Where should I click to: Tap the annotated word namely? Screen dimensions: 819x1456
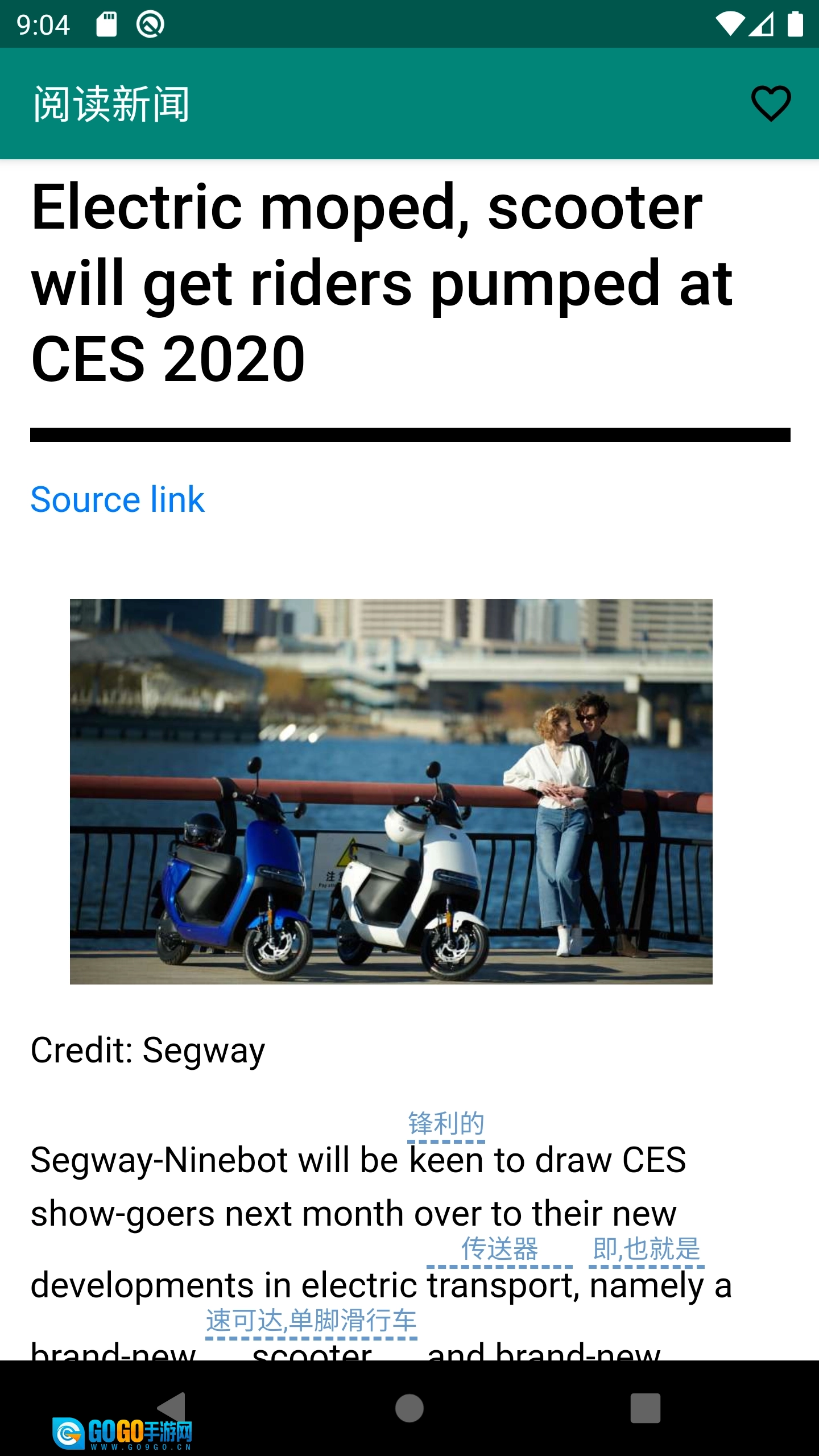646,1285
